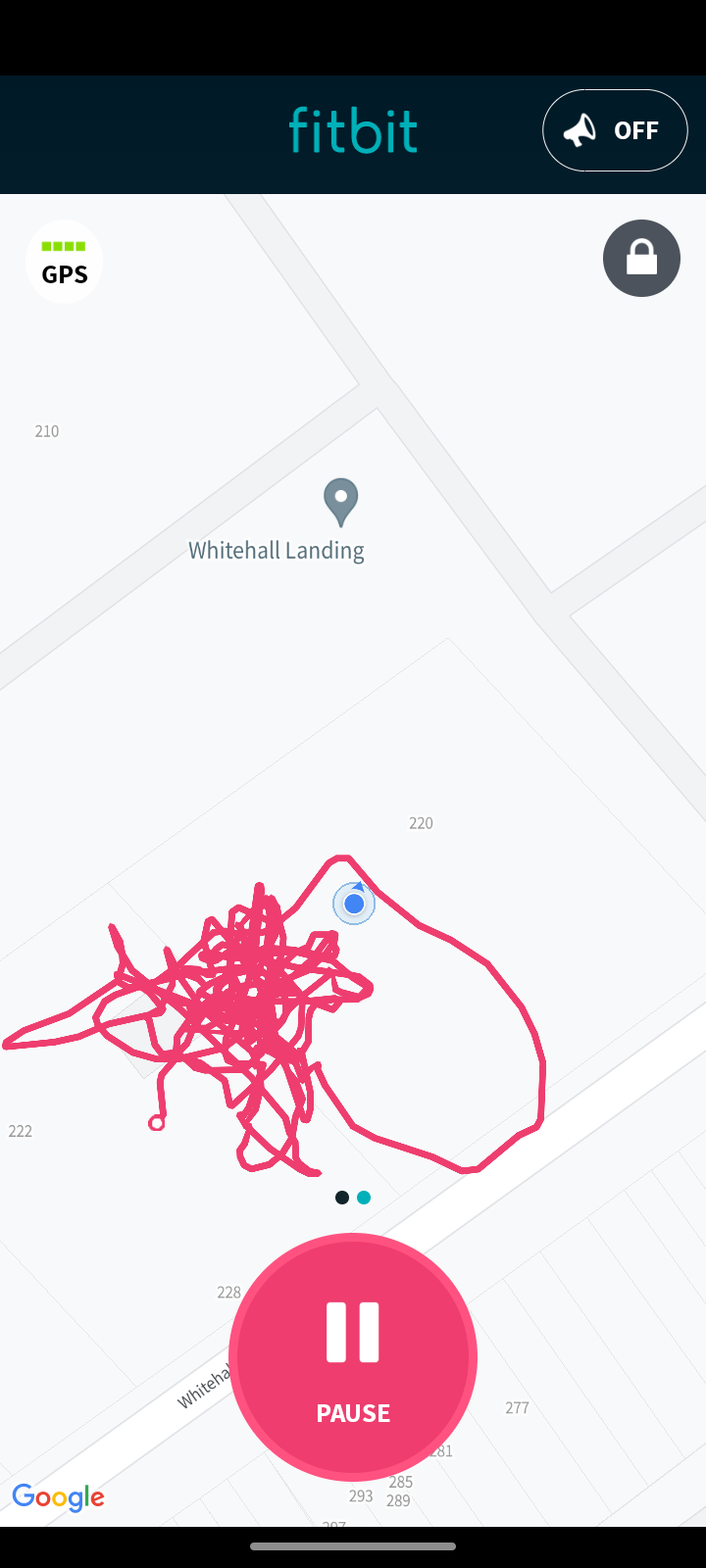The image size is (706, 1568).
Task: Tap the GPS signal status indicator
Action: pyautogui.click(x=64, y=261)
